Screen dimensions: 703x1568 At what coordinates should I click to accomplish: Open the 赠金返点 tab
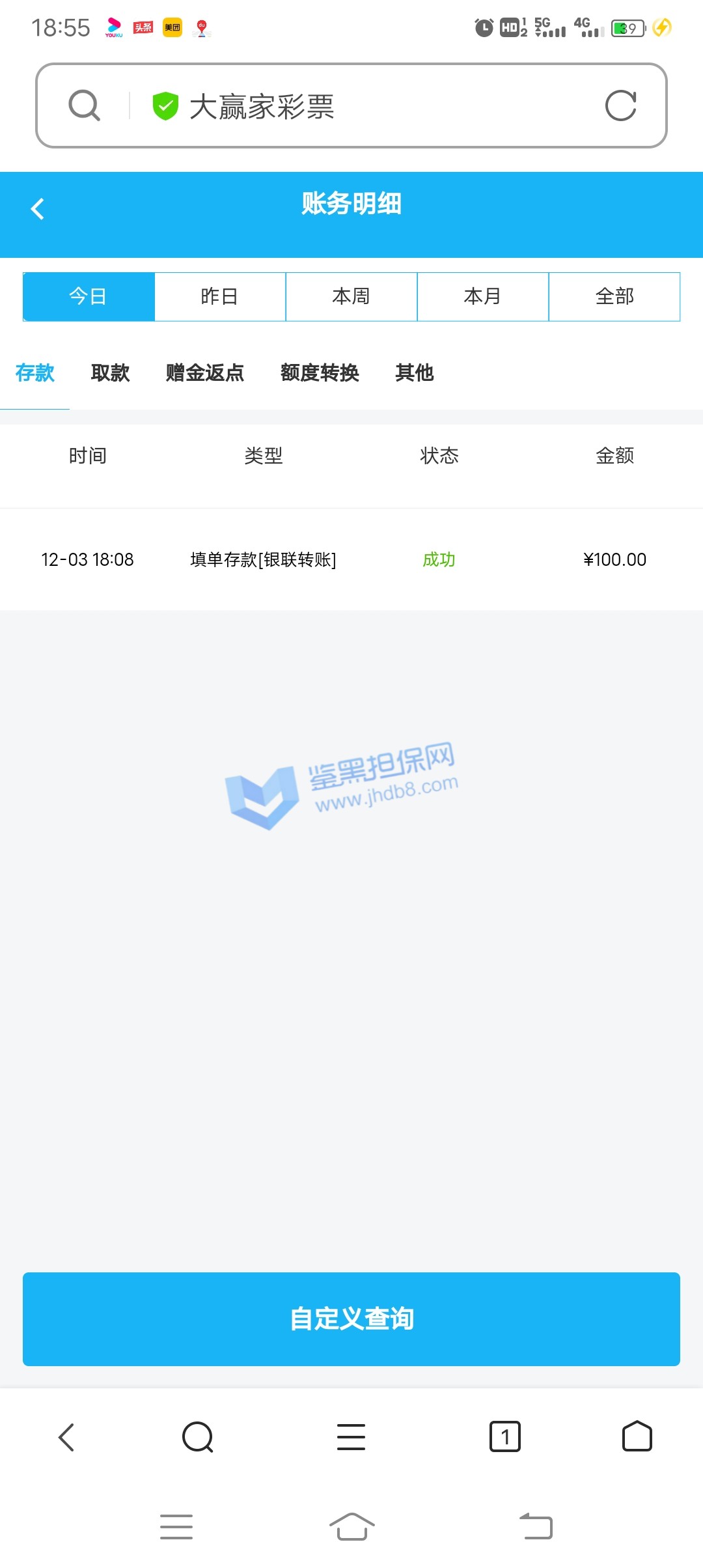coord(205,373)
